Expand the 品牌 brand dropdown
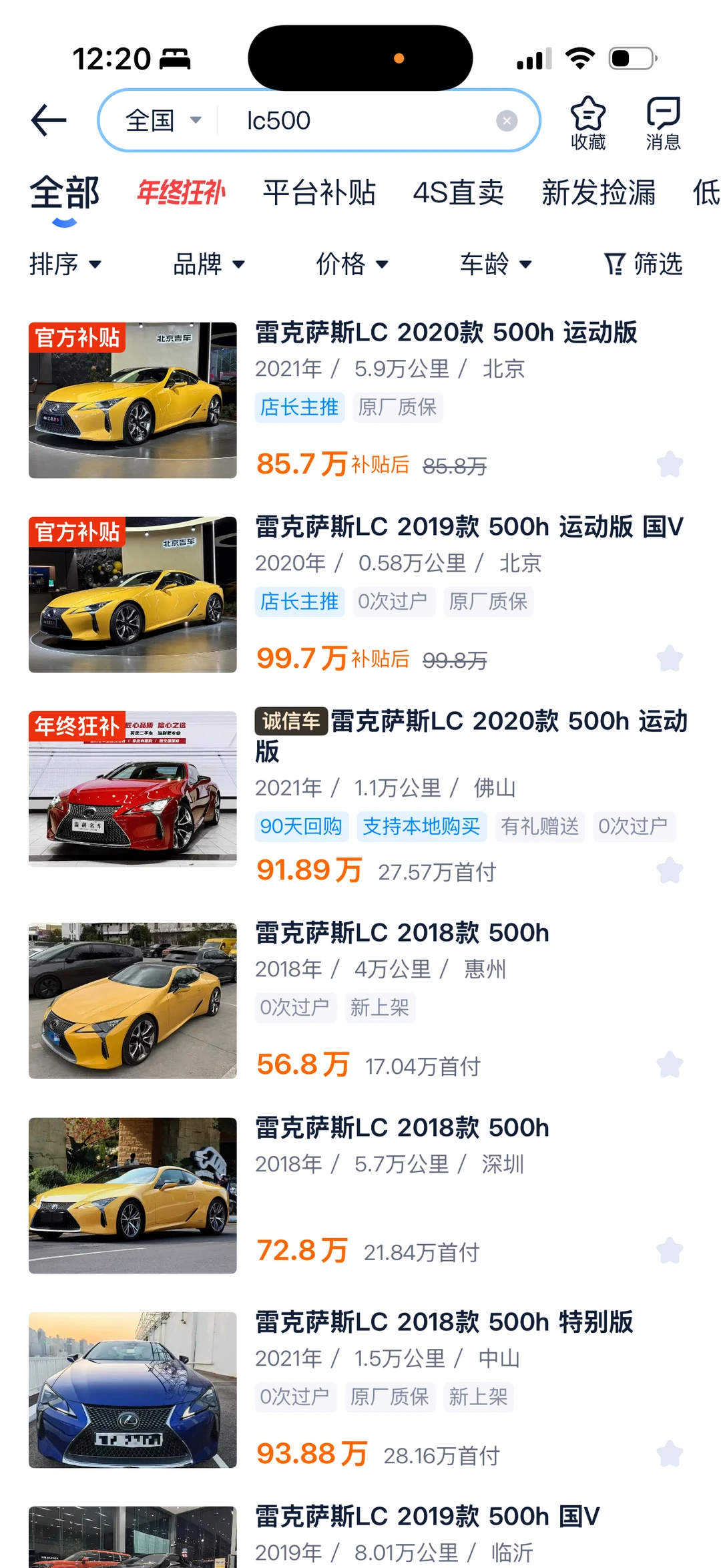 tap(208, 264)
